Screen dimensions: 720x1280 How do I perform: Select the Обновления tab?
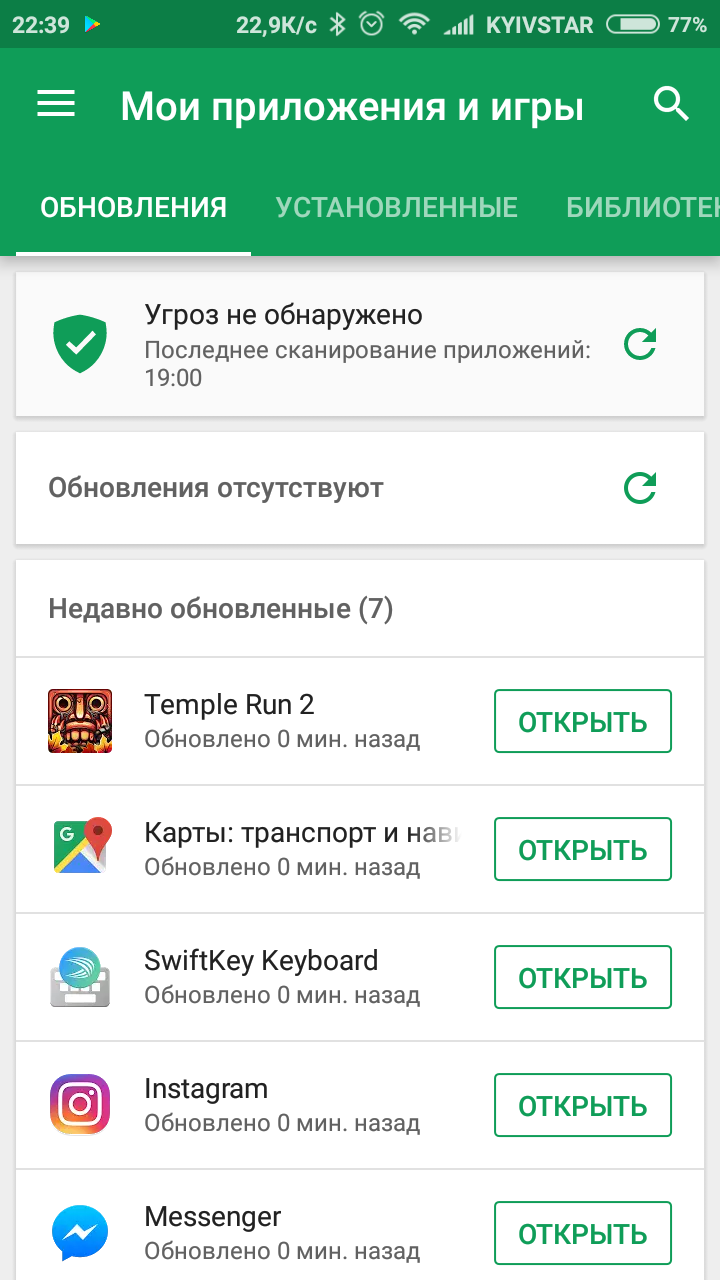(x=134, y=208)
